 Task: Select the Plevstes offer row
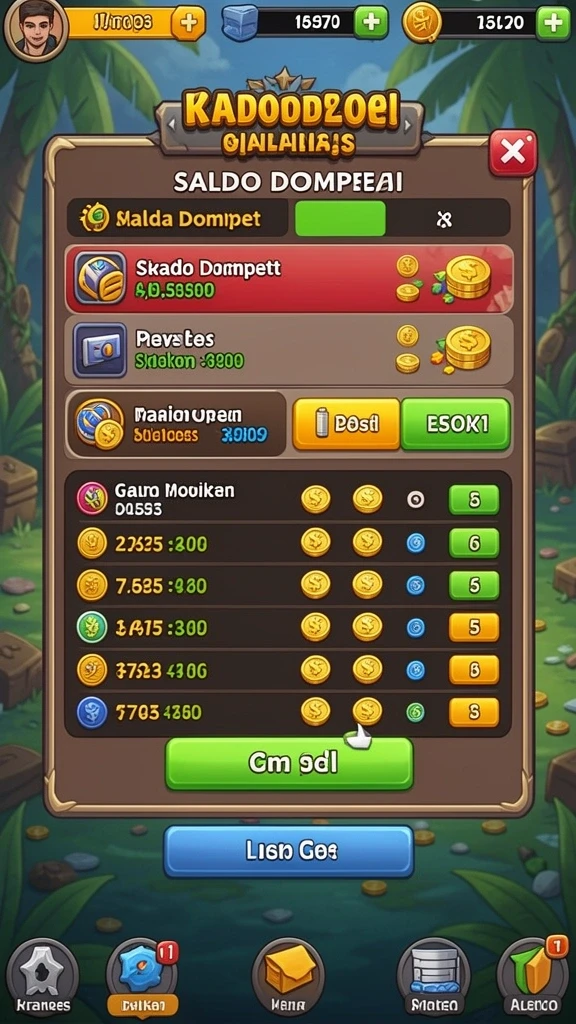tap(289, 350)
